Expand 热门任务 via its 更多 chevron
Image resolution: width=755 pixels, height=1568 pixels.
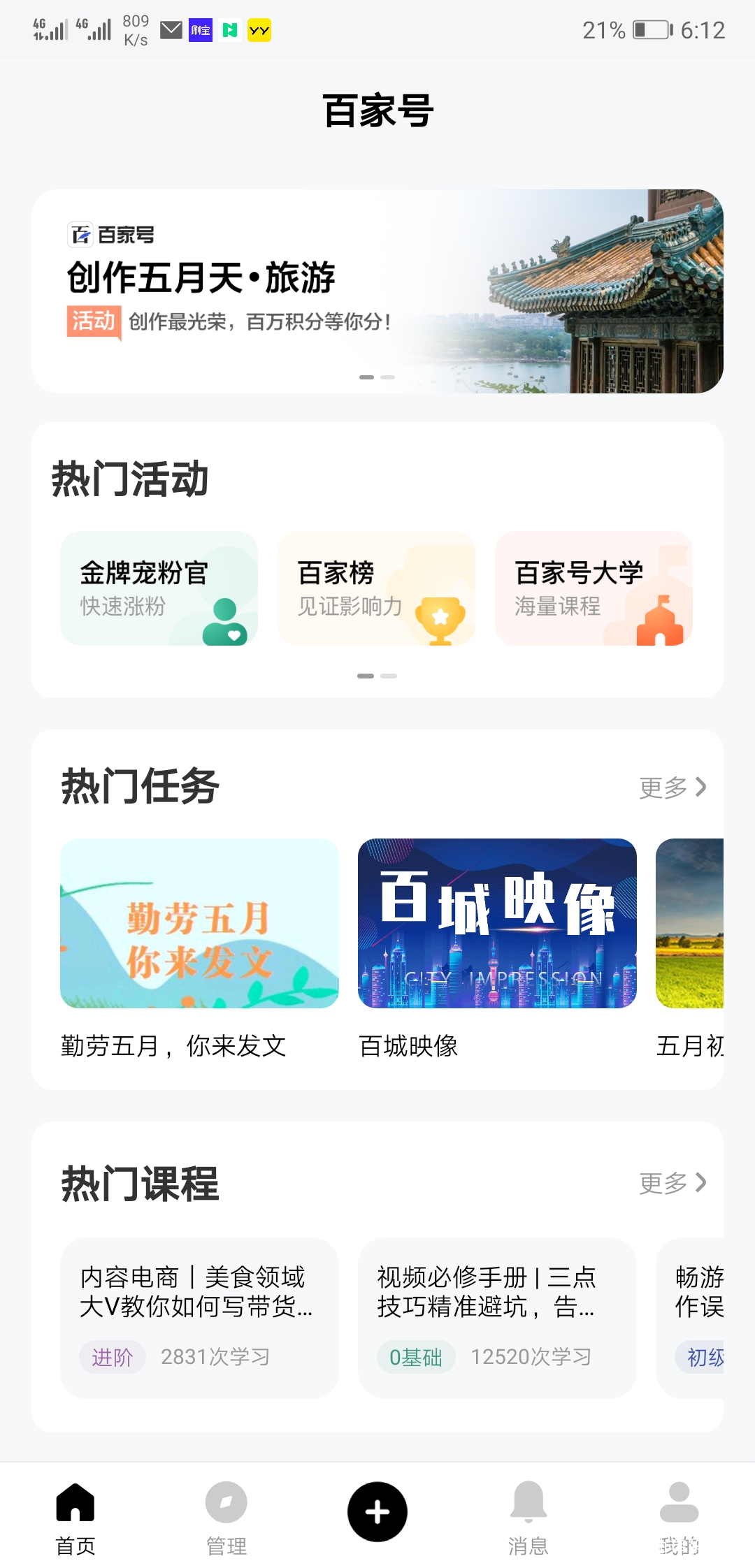pos(673,787)
